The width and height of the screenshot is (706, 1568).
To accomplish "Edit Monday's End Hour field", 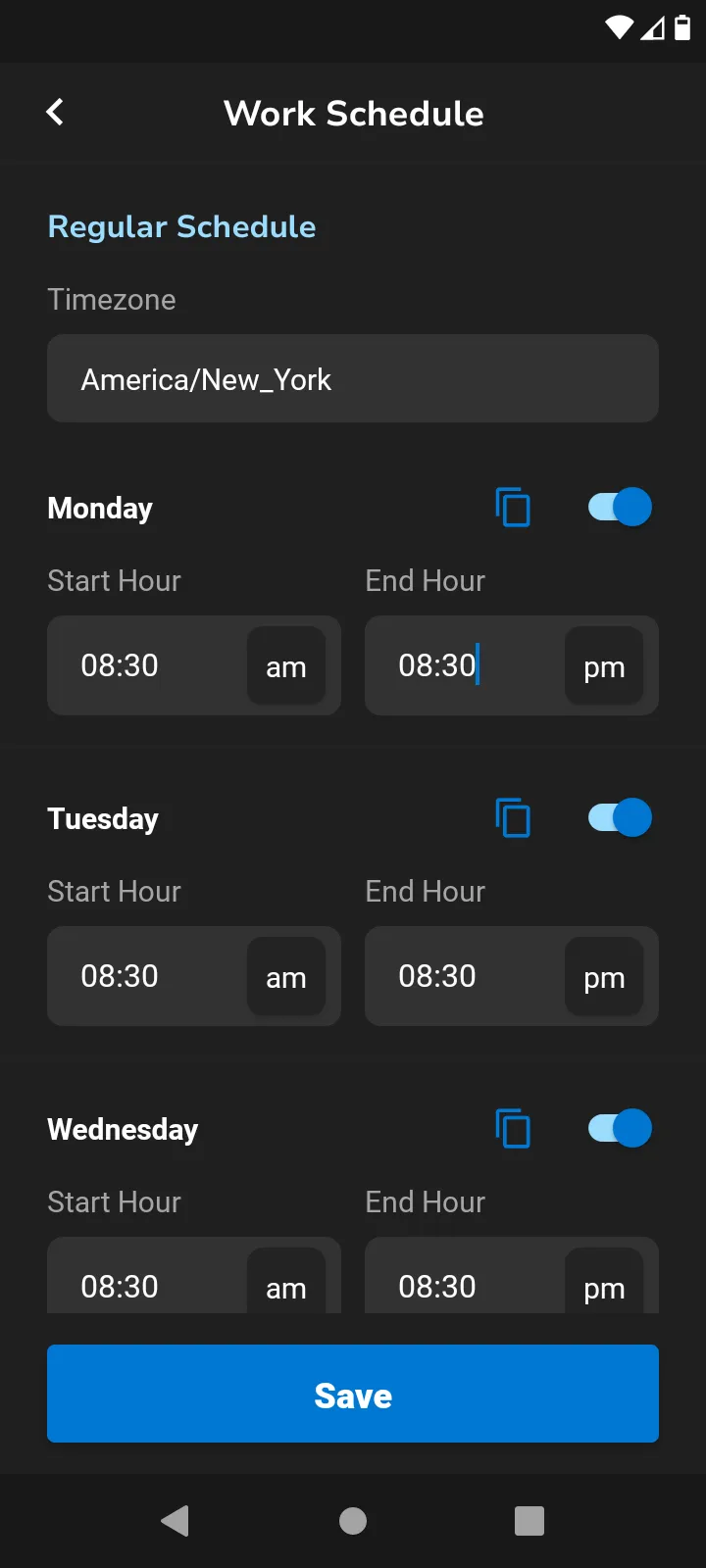I will pyautogui.click(x=461, y=665).
